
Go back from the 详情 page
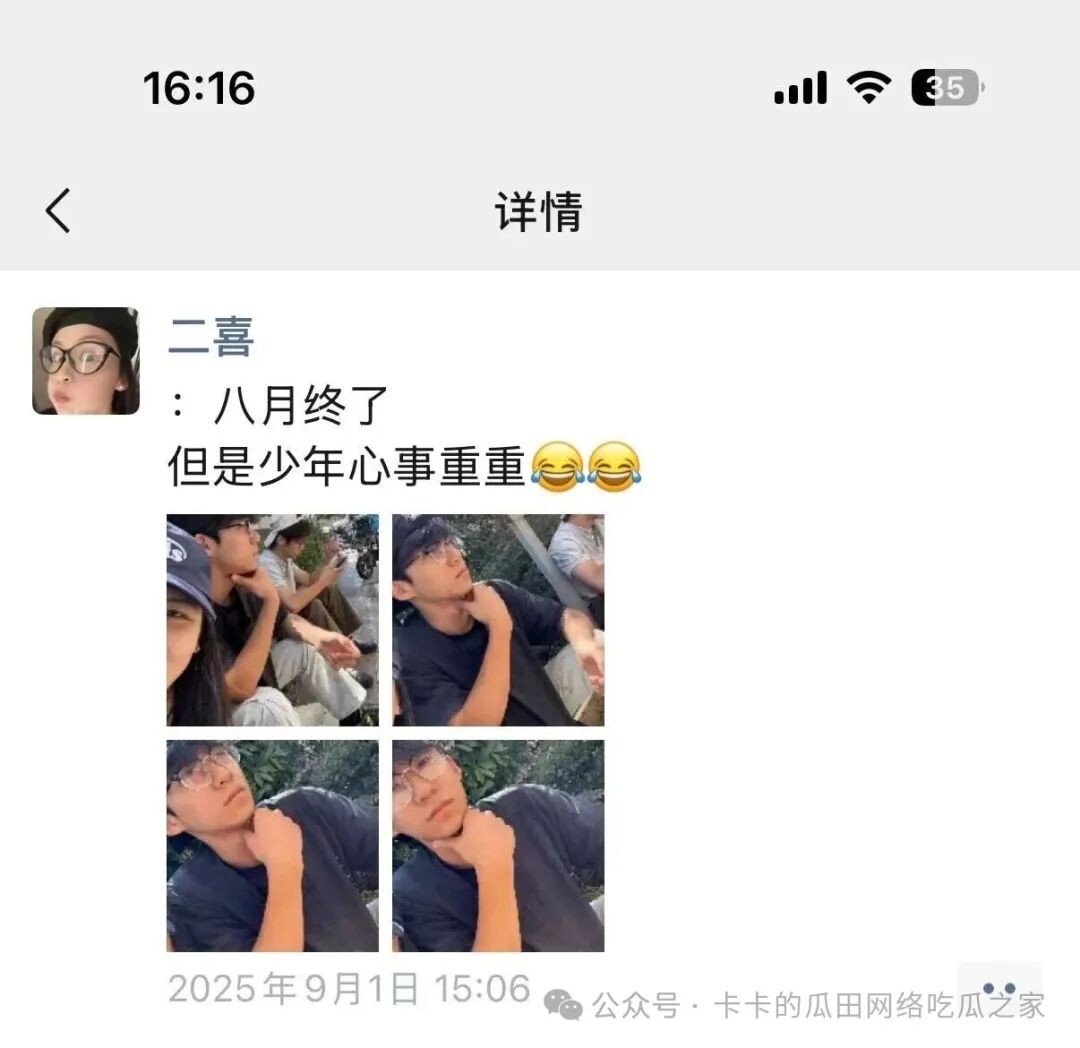pyautogui.click(x=58, y=211)
